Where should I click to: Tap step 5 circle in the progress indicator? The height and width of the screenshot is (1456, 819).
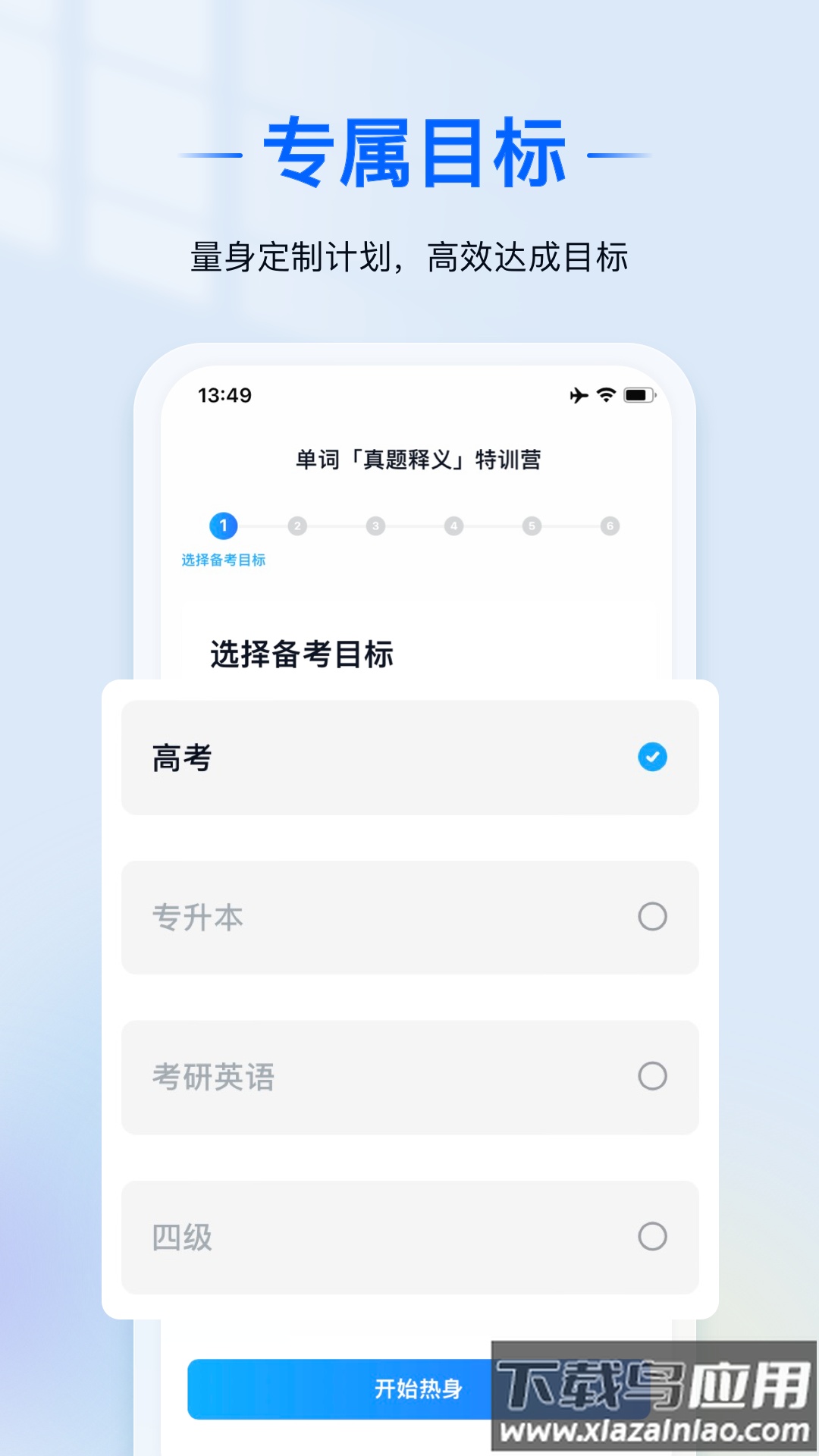click(x=532, y=524)
